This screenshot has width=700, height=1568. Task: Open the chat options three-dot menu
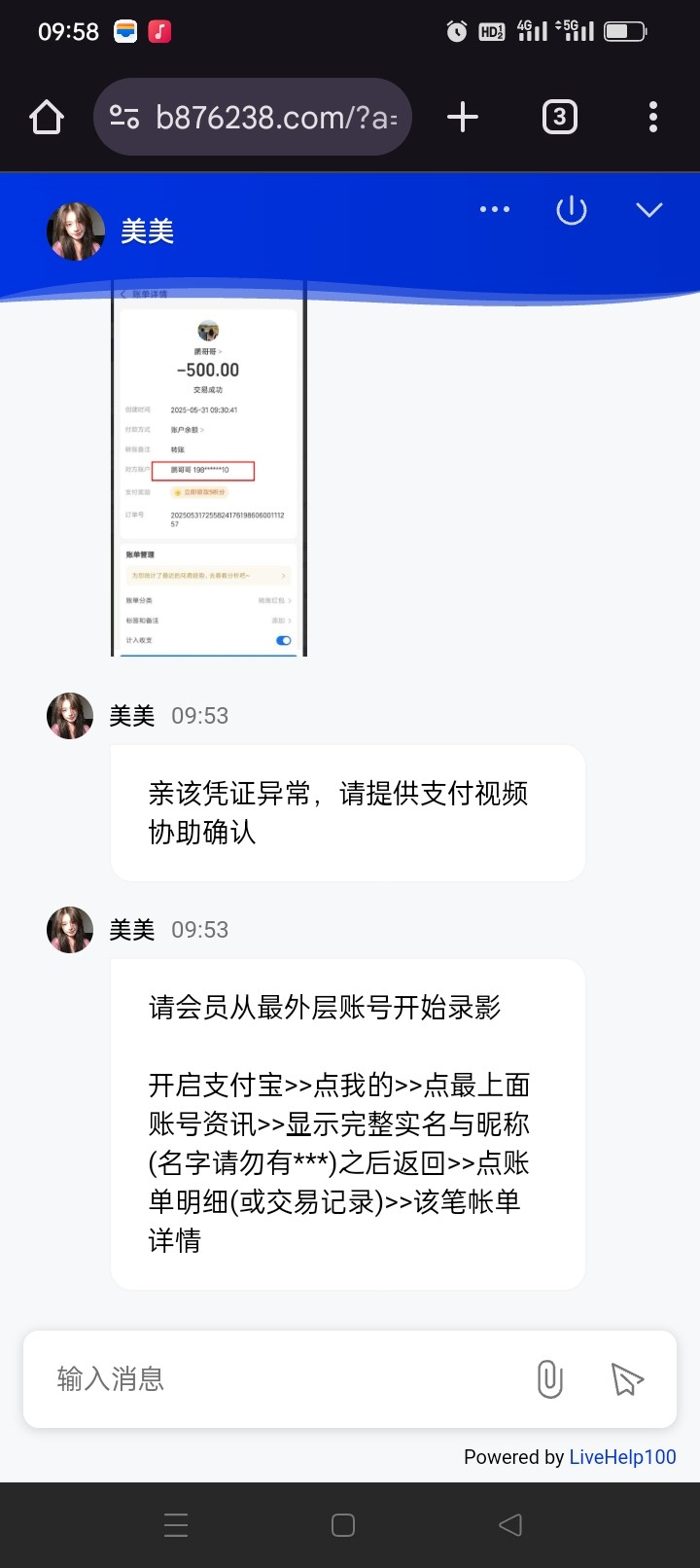point(494,209)
